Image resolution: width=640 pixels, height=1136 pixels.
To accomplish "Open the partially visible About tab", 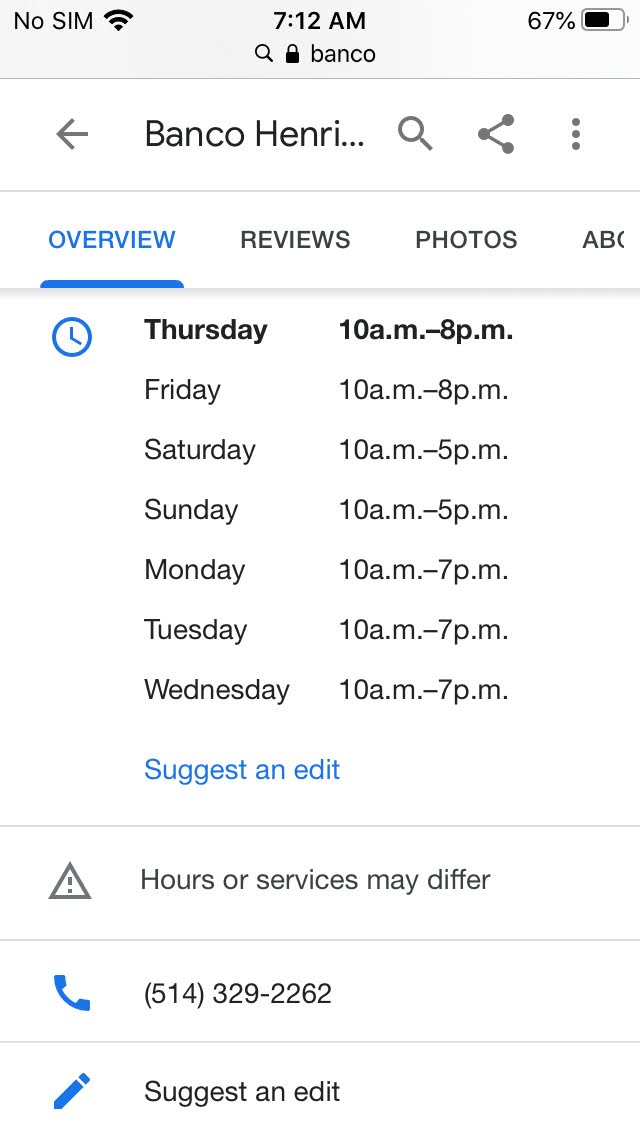I will pyautogui.click(x=603, y=240).
